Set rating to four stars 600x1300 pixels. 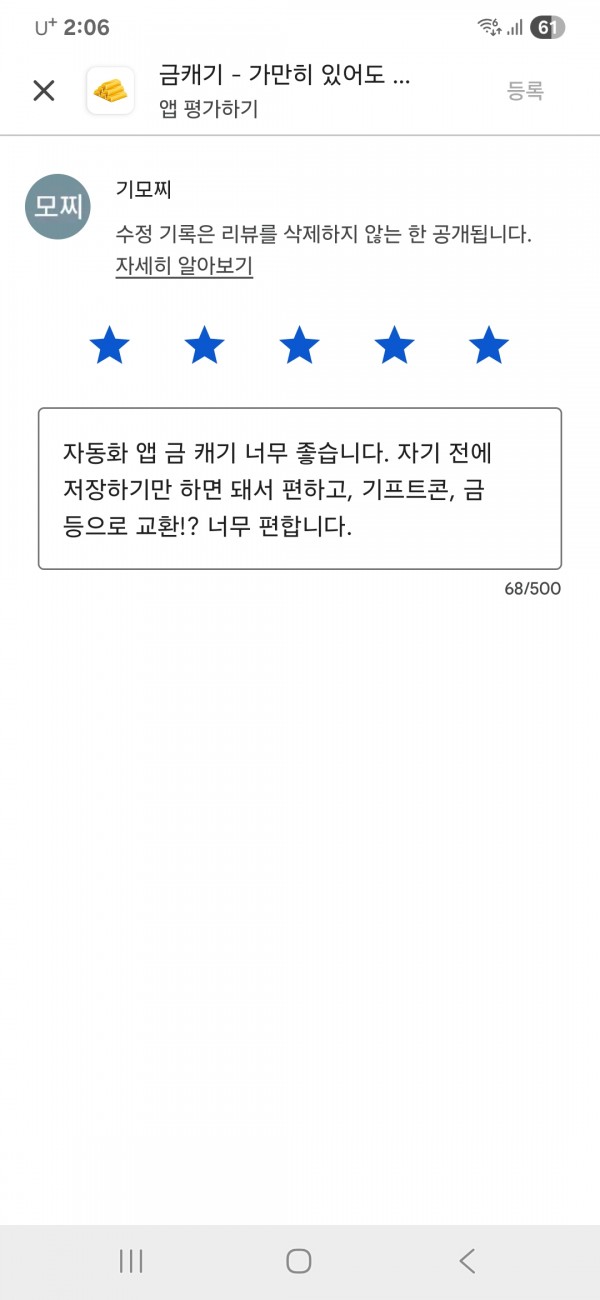pos(394,346)
